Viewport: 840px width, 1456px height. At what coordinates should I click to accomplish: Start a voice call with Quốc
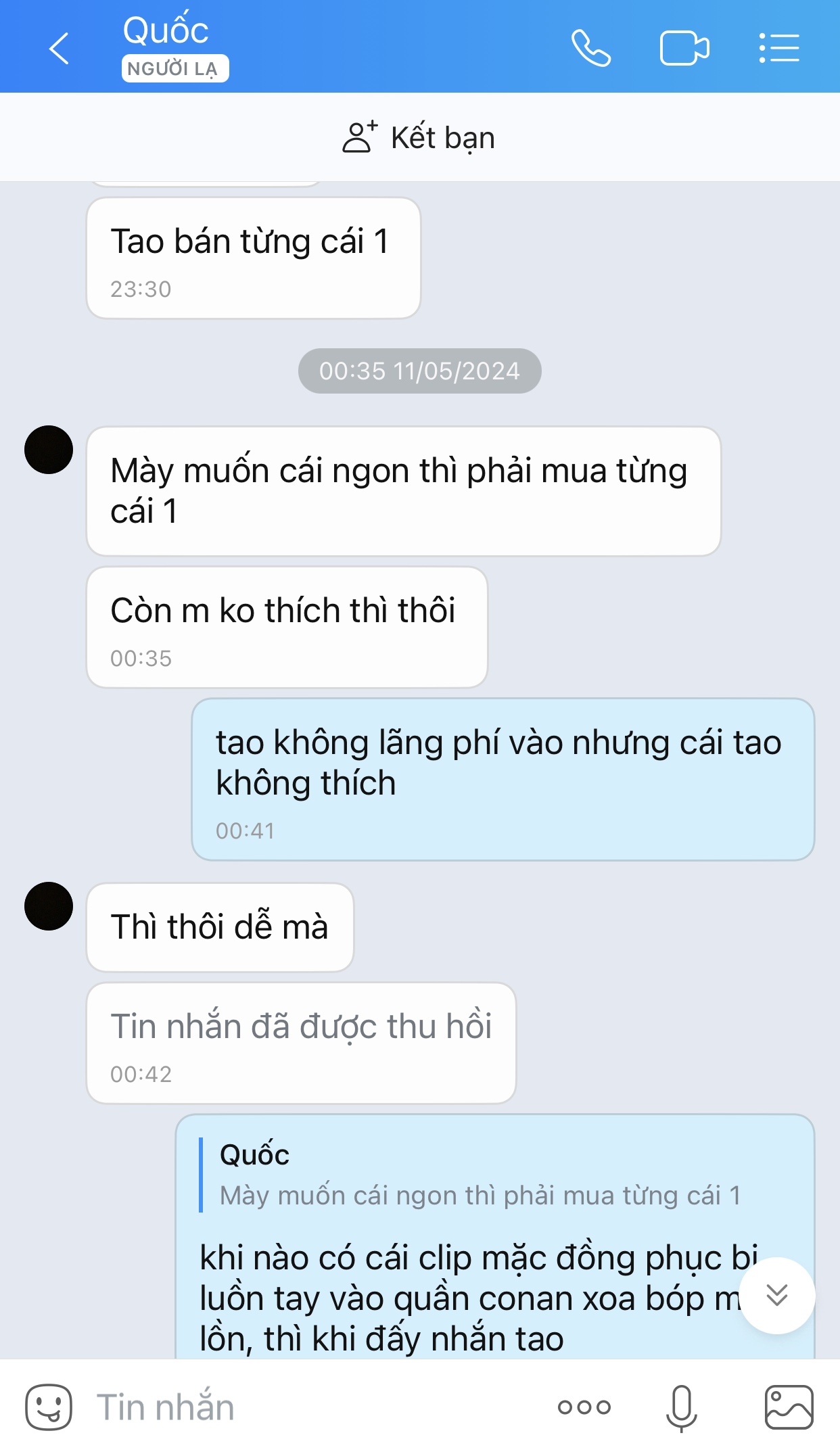(590, 49)
